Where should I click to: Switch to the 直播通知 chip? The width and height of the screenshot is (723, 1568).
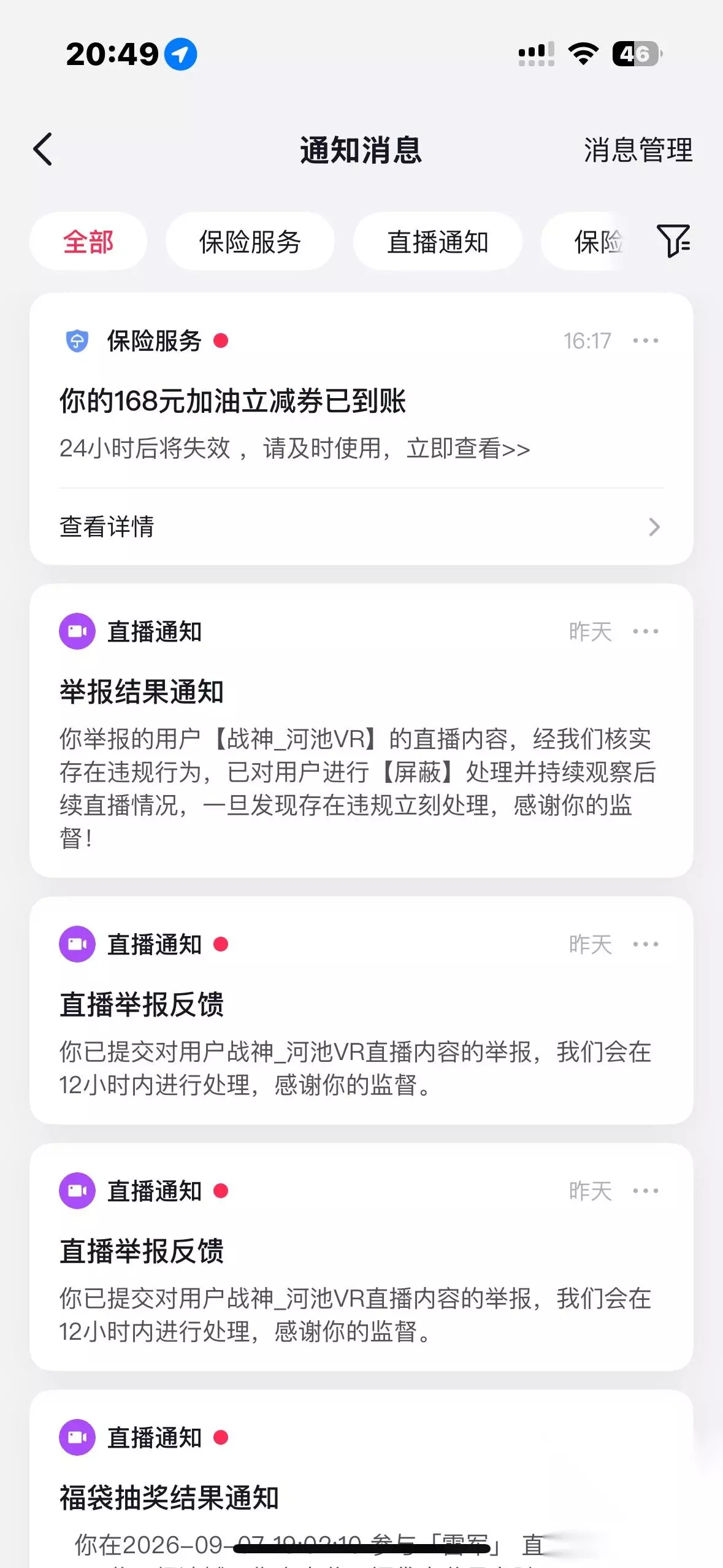[437, 242]
